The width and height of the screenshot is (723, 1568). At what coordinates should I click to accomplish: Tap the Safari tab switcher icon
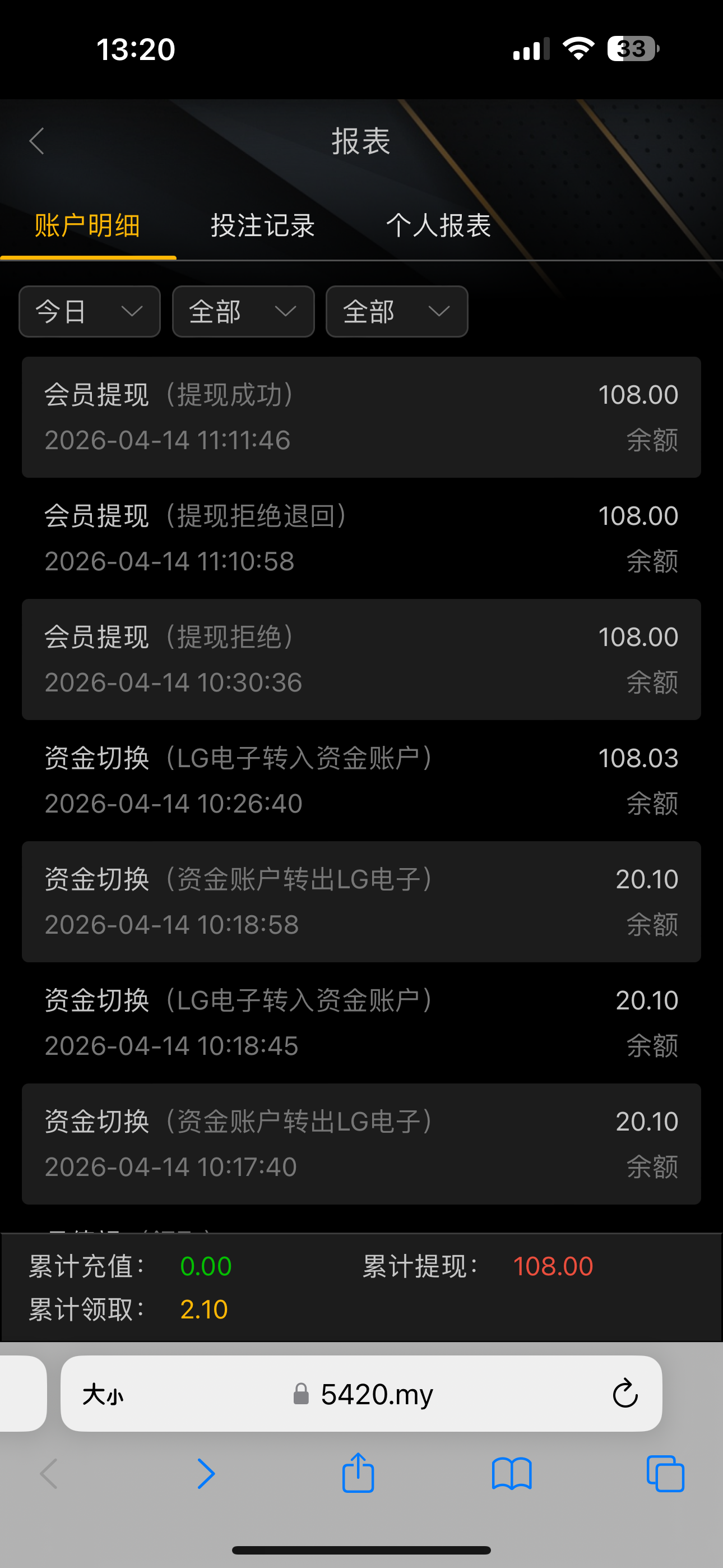coord(665,1473)
